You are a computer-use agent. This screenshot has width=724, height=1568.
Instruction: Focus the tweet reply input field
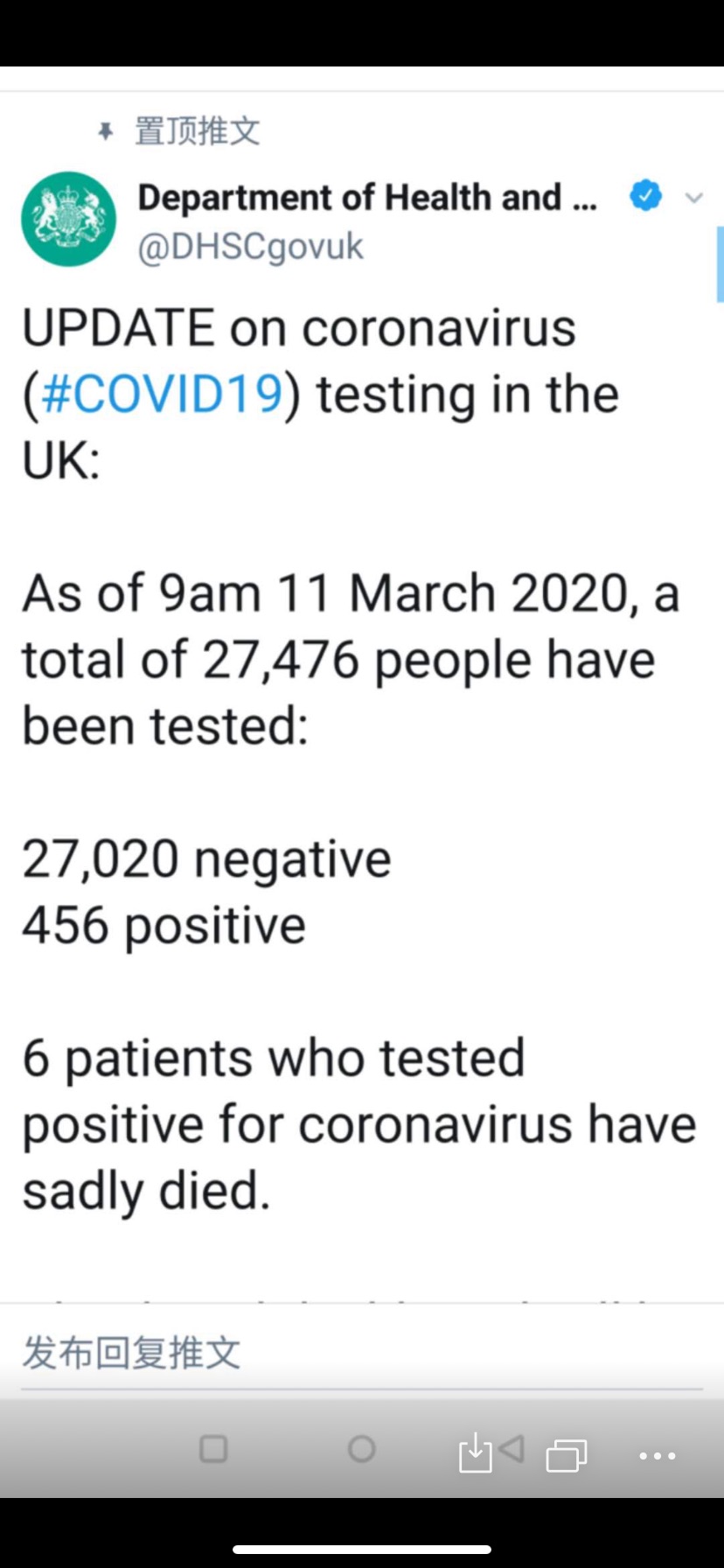click(x=362, y=1353)
